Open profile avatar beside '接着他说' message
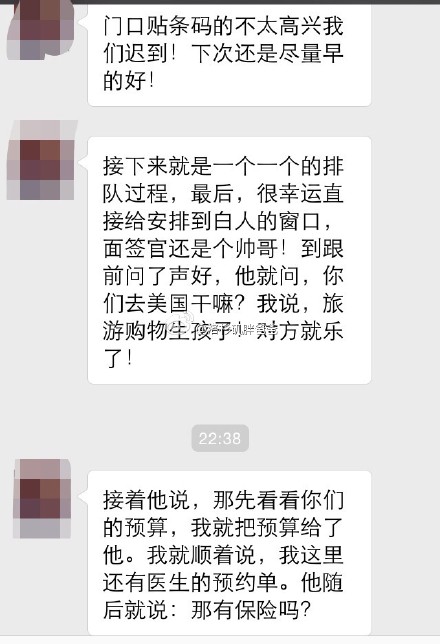440x644 pixels. 42,499
